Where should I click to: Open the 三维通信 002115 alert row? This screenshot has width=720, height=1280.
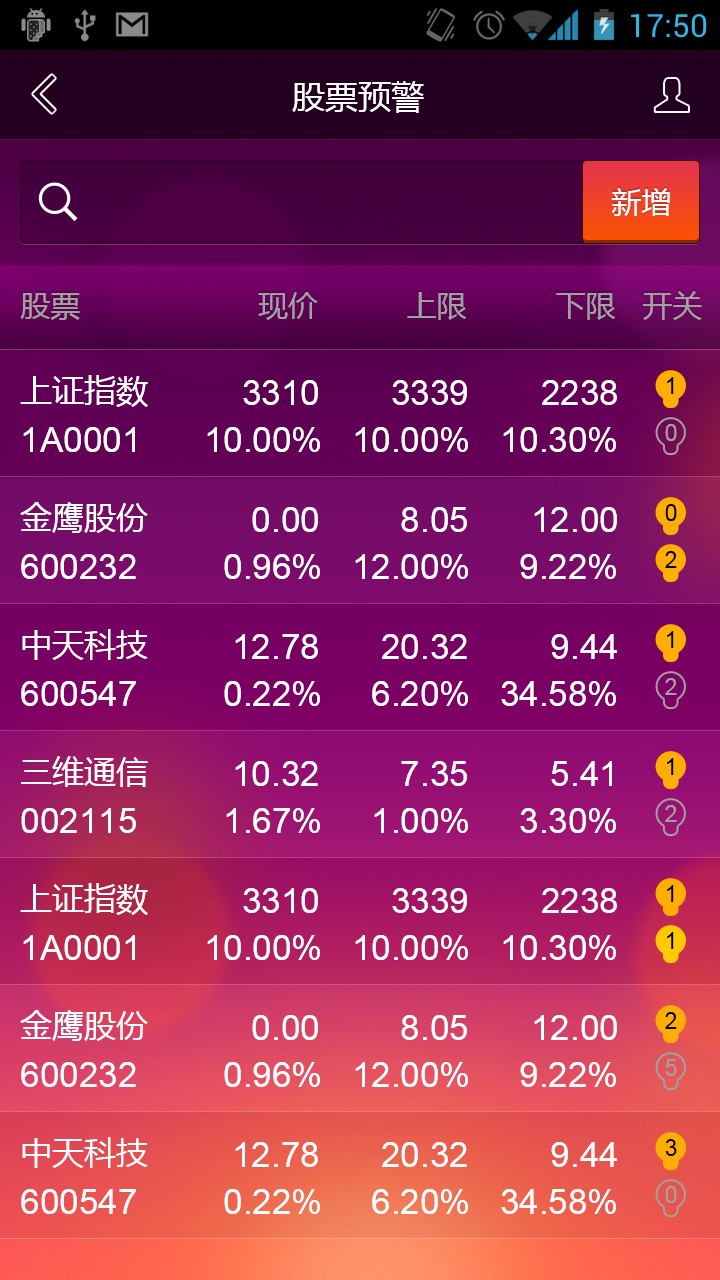(x=320, y=796)
